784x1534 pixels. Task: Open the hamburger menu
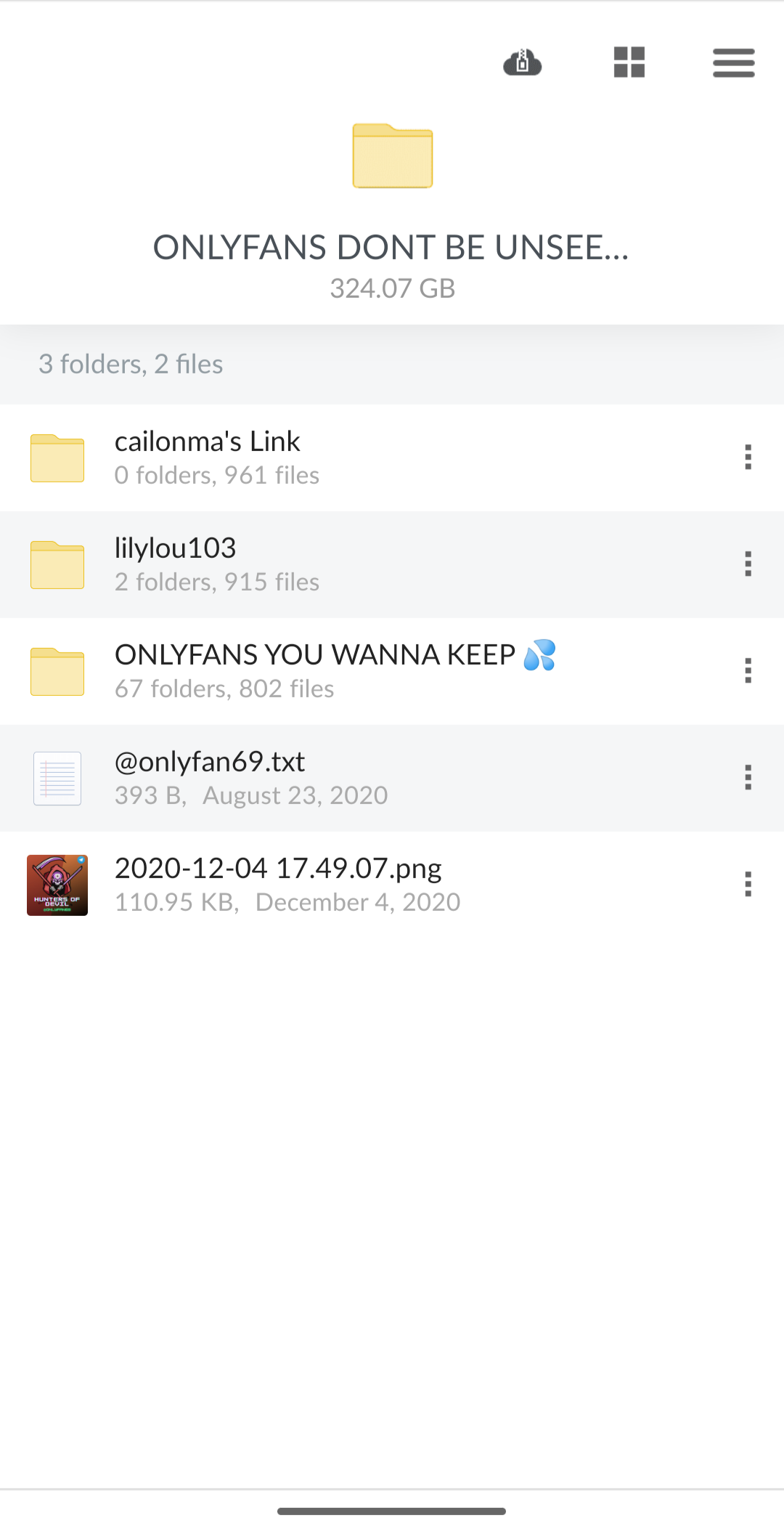(733, 63)
